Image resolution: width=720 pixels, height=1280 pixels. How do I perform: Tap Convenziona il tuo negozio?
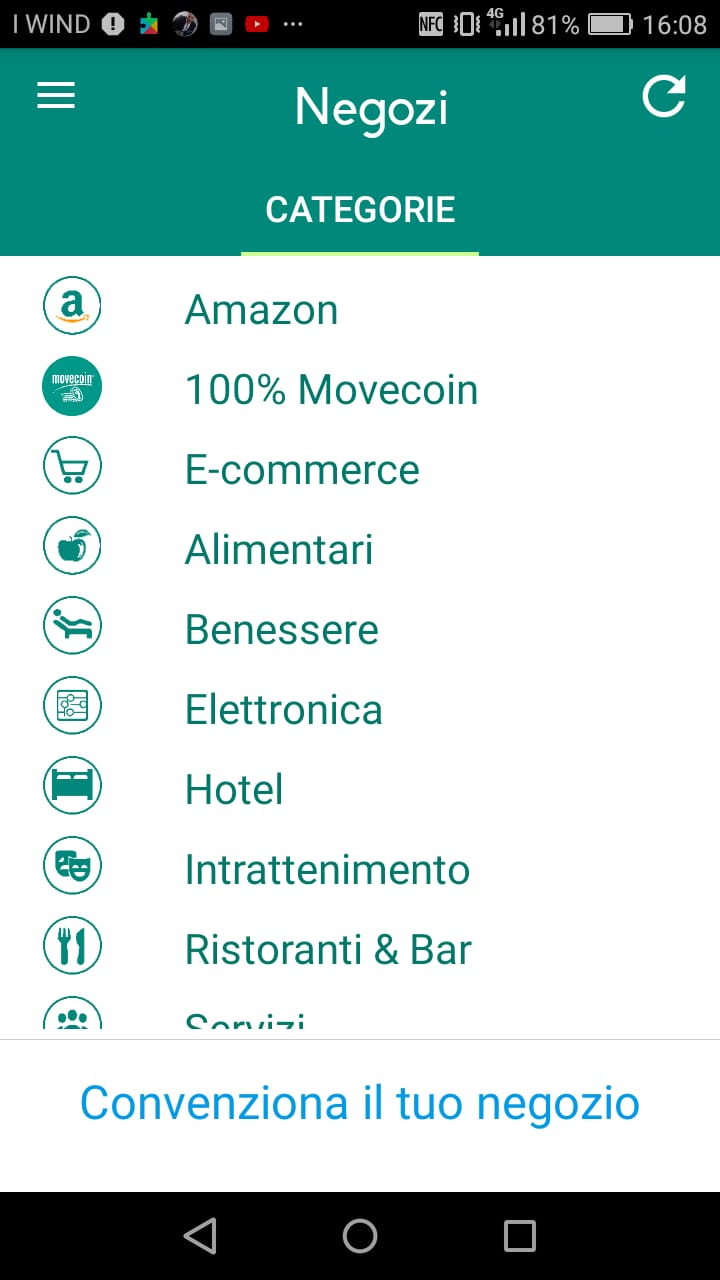click(360, 1103)
